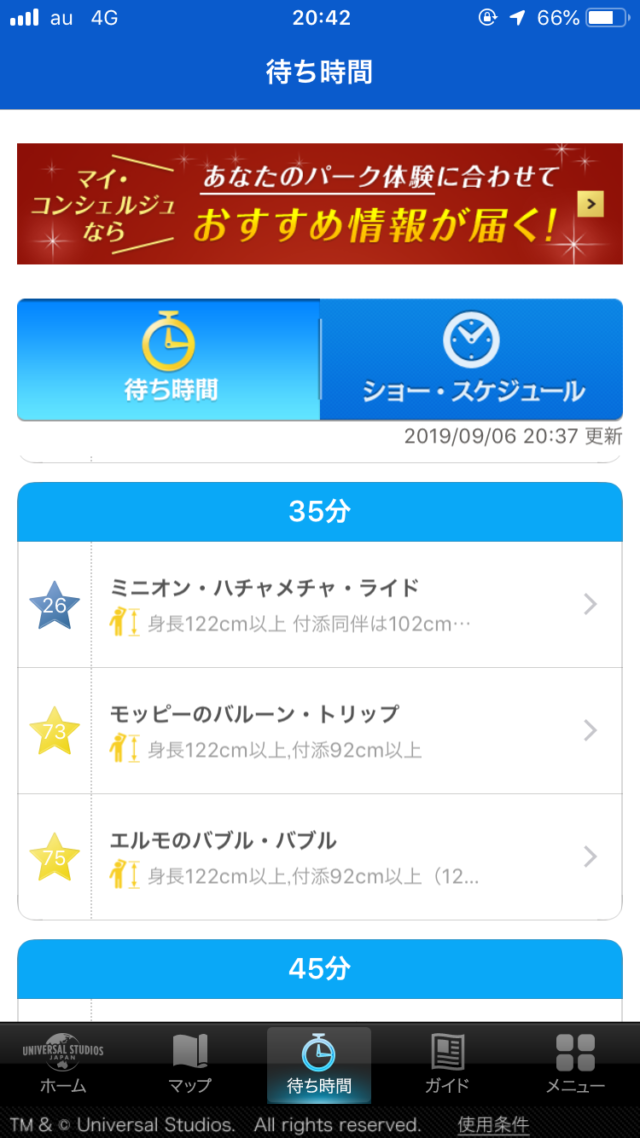Open the マイ・コンシェルジュ promo banner

tap(319, 204)
